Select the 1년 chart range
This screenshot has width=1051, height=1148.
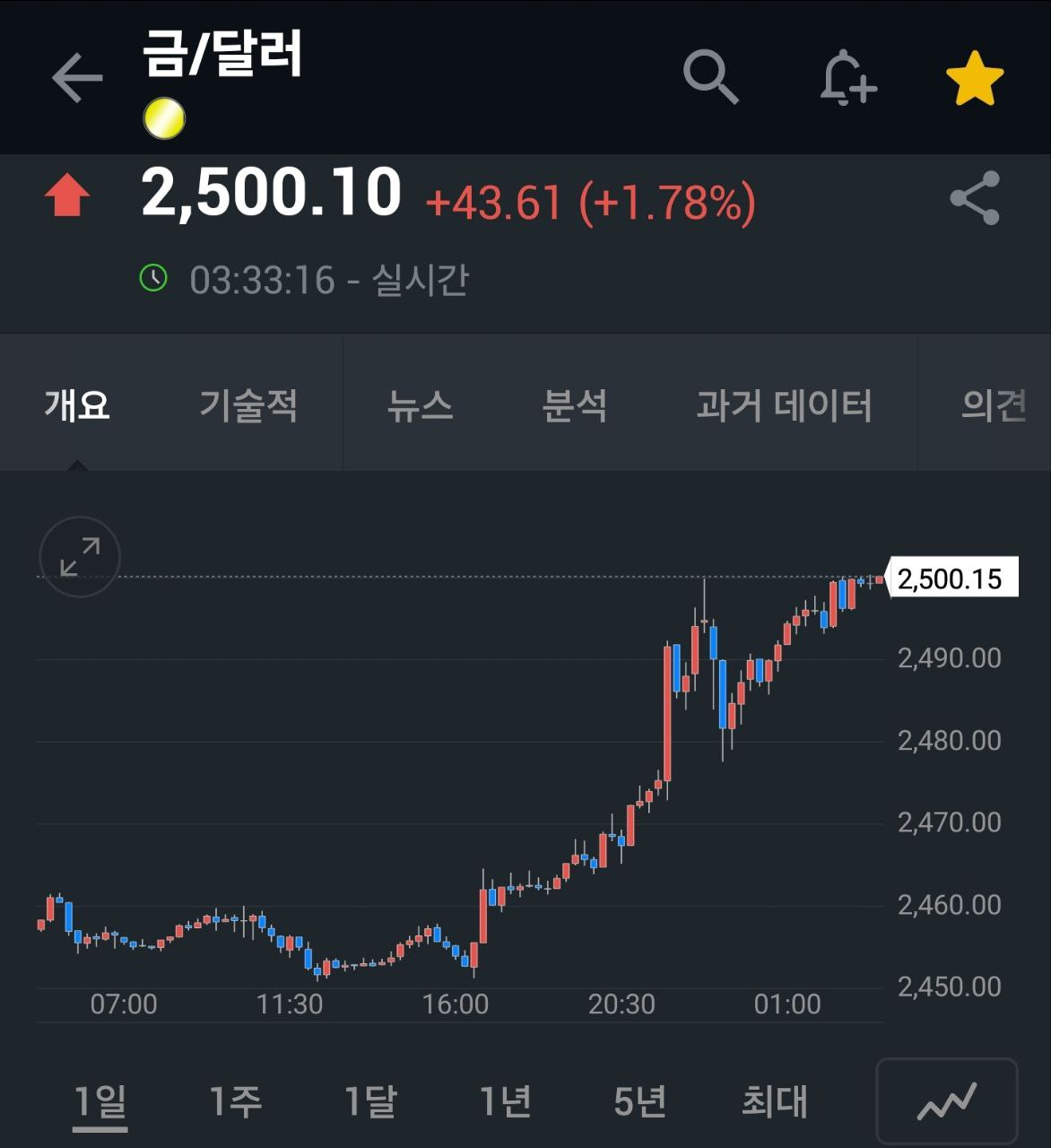[506, 1101]
